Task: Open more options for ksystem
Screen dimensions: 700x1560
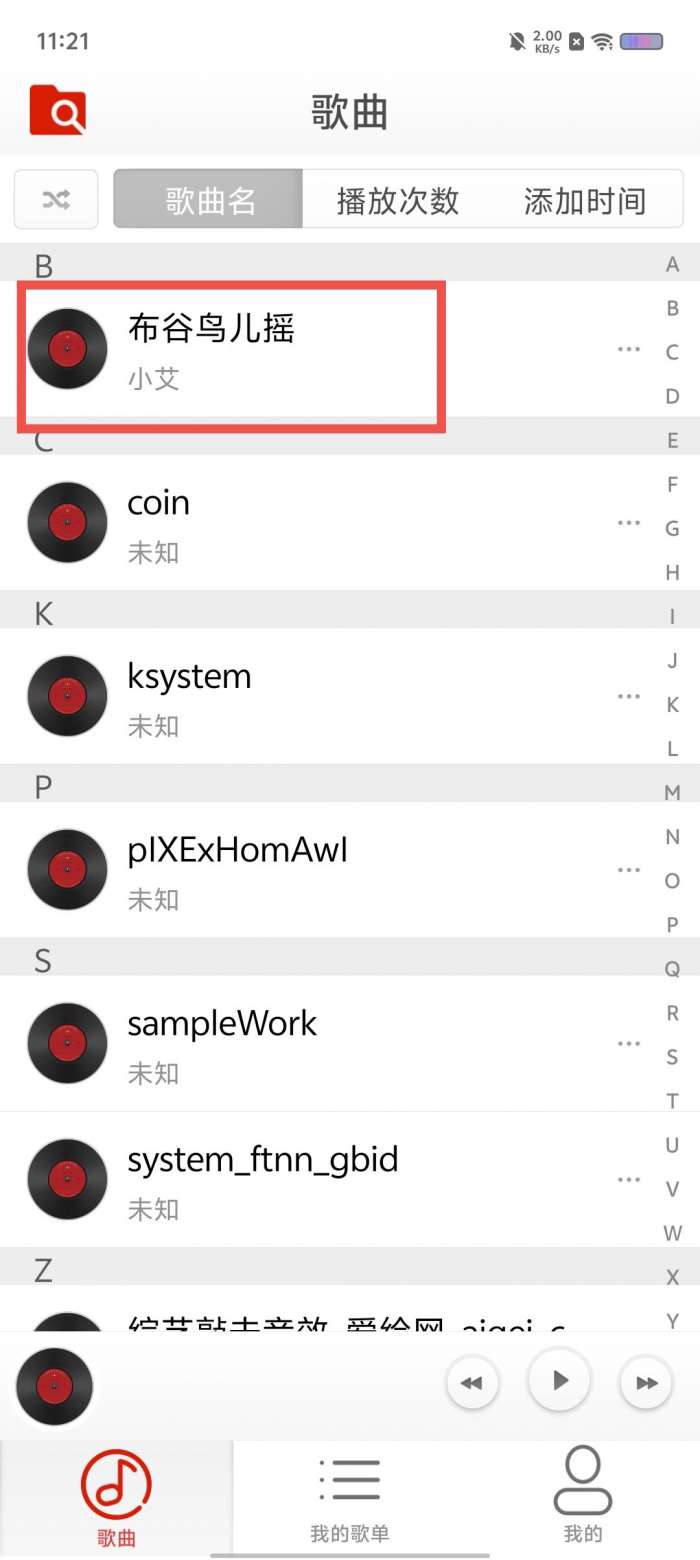Action: [x=628, y=696]
